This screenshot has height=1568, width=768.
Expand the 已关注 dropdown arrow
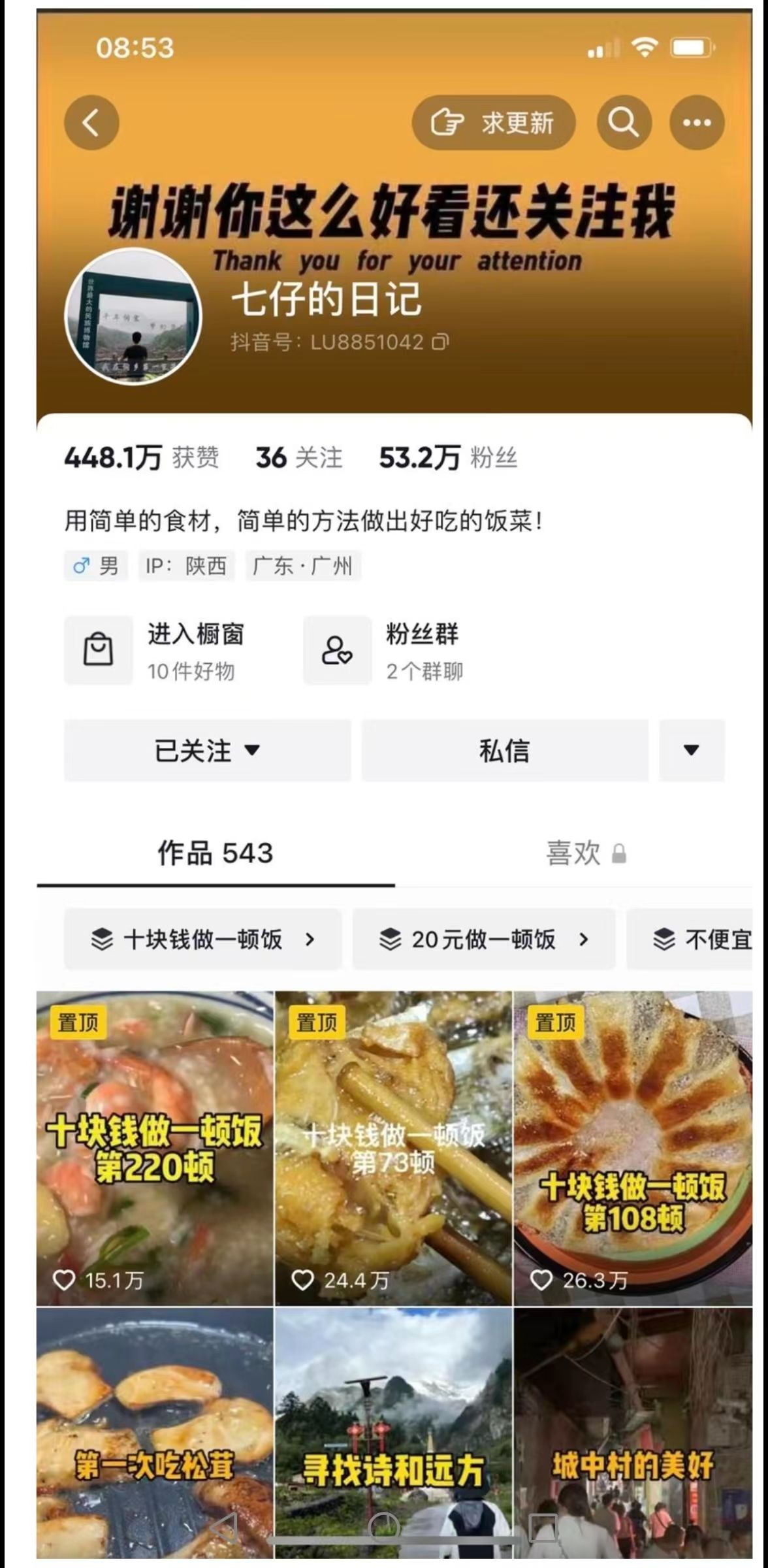click(253, 751)
